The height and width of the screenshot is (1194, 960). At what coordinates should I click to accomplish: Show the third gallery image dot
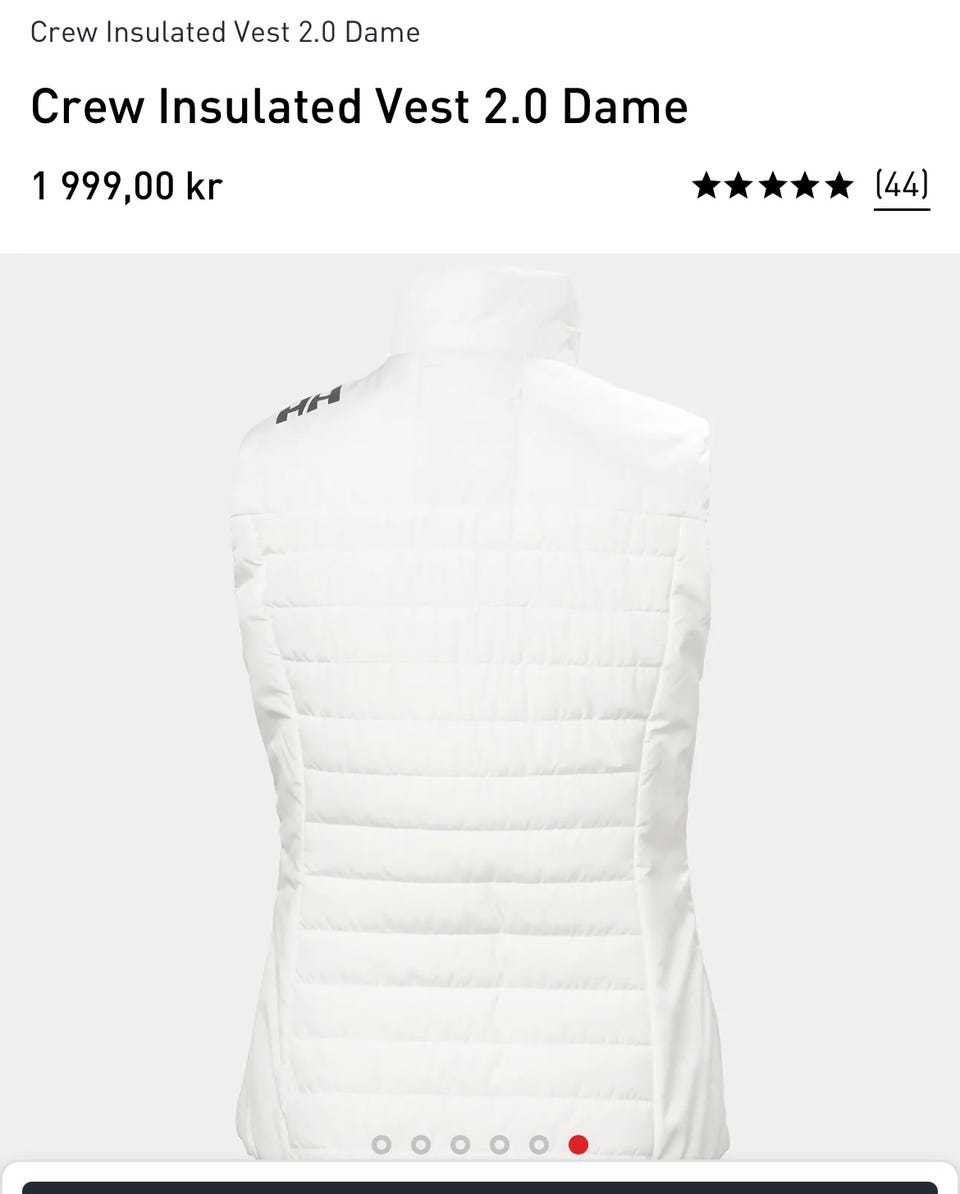[460, 1144]
